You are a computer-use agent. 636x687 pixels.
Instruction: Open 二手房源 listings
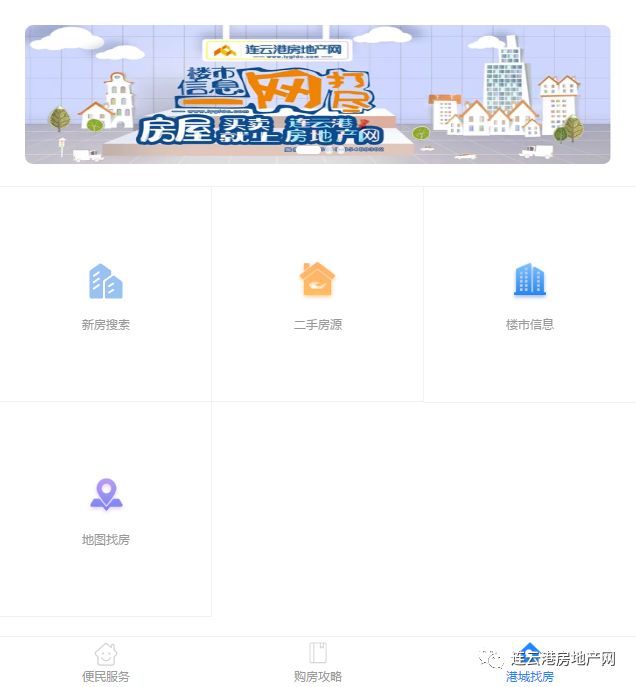point(317,295)
